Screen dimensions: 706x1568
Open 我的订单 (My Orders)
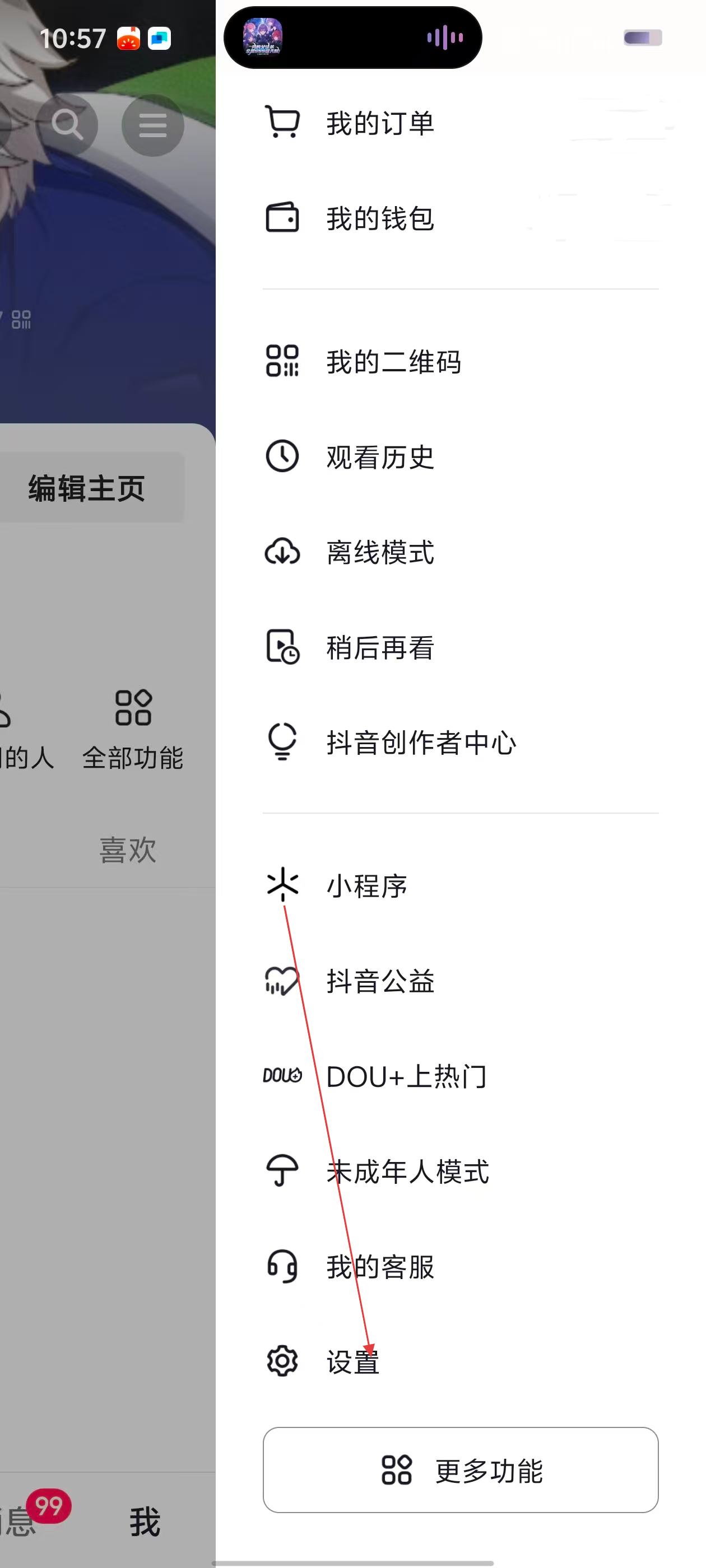click(379, 124)
